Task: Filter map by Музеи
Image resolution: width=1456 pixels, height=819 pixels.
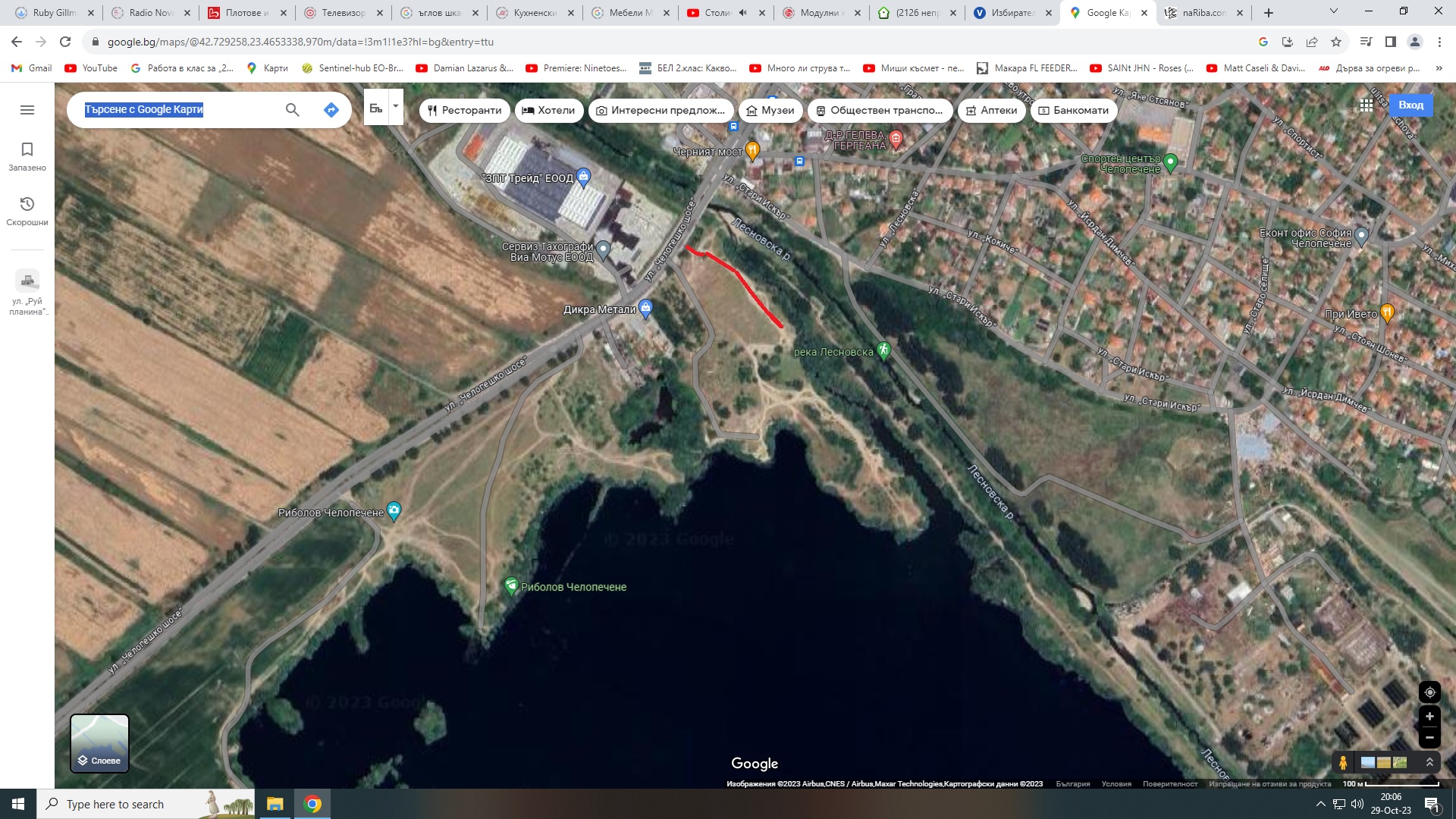Action: coord(770,110)
